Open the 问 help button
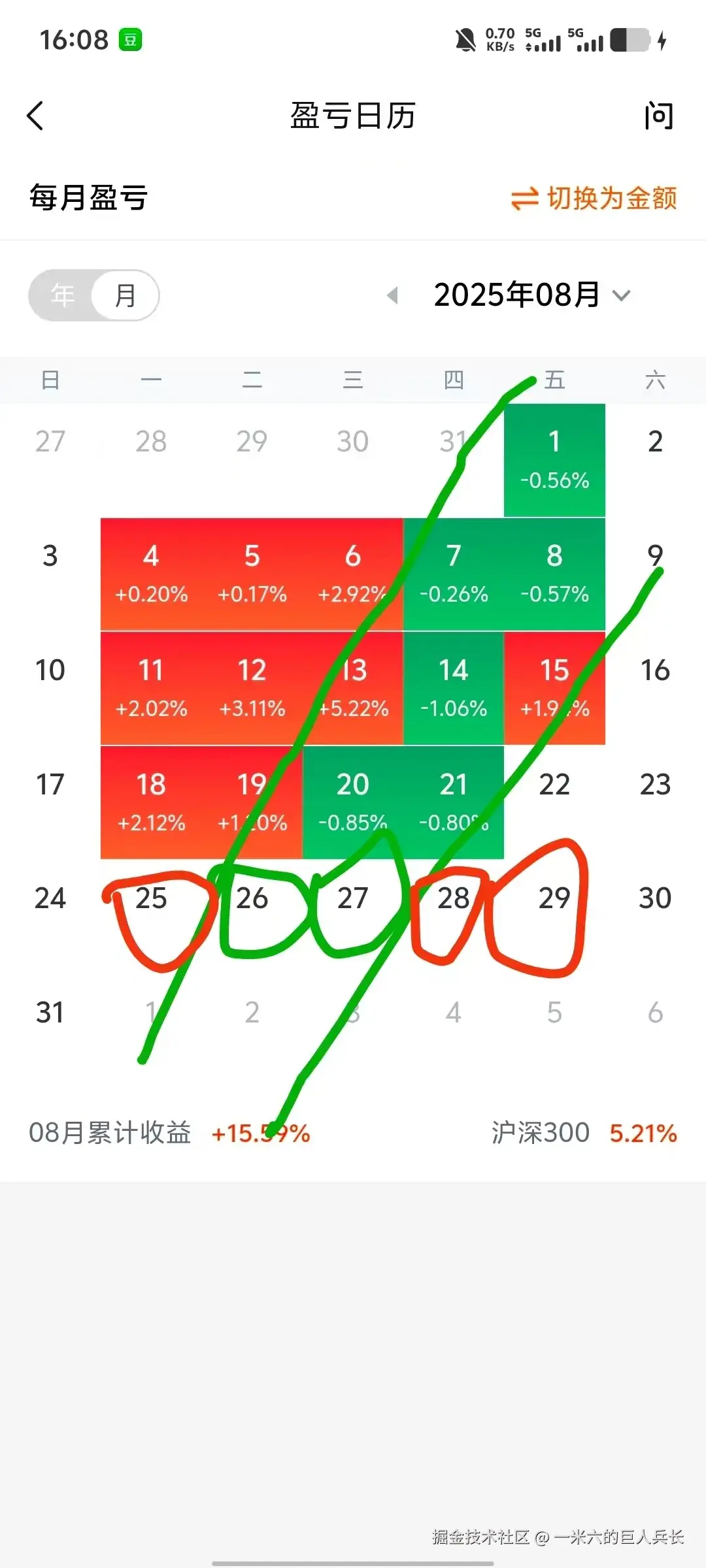The width and height of the screenshot is (706, 1568). (658, 116)
